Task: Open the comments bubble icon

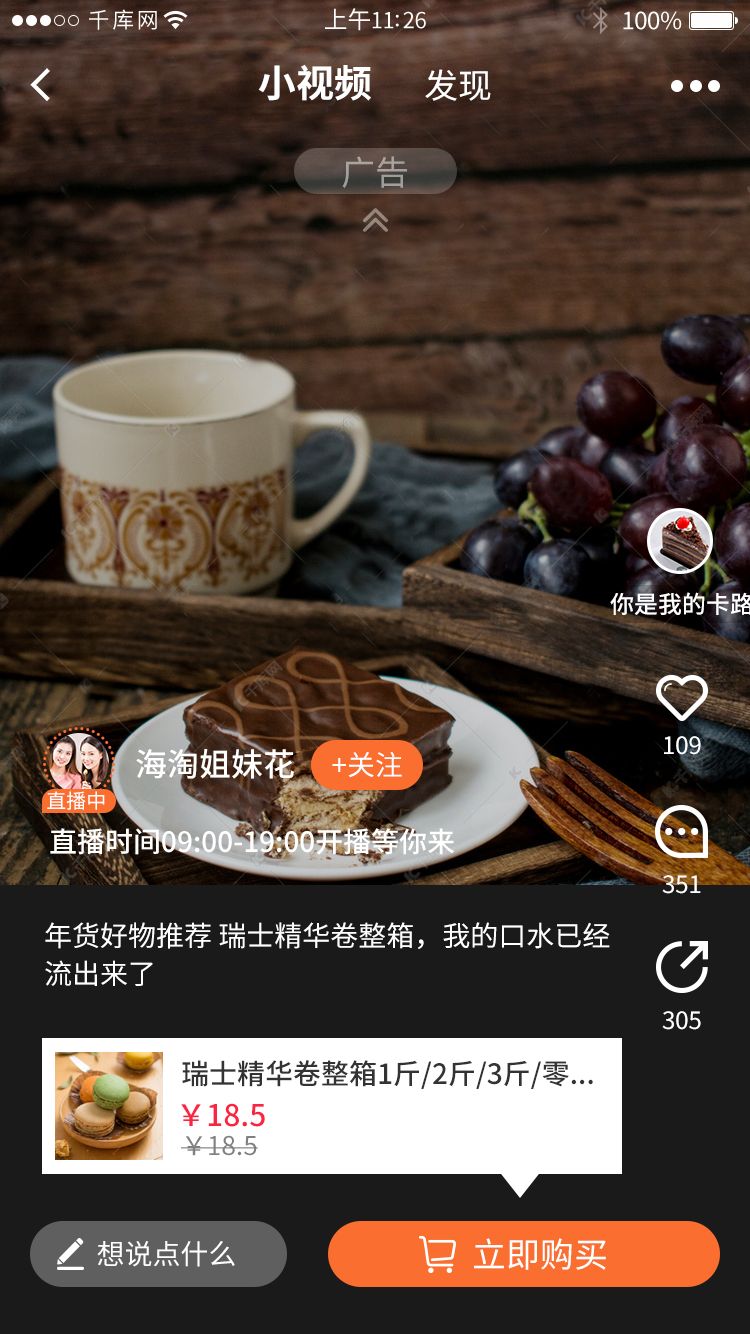Action: [681, 832]
